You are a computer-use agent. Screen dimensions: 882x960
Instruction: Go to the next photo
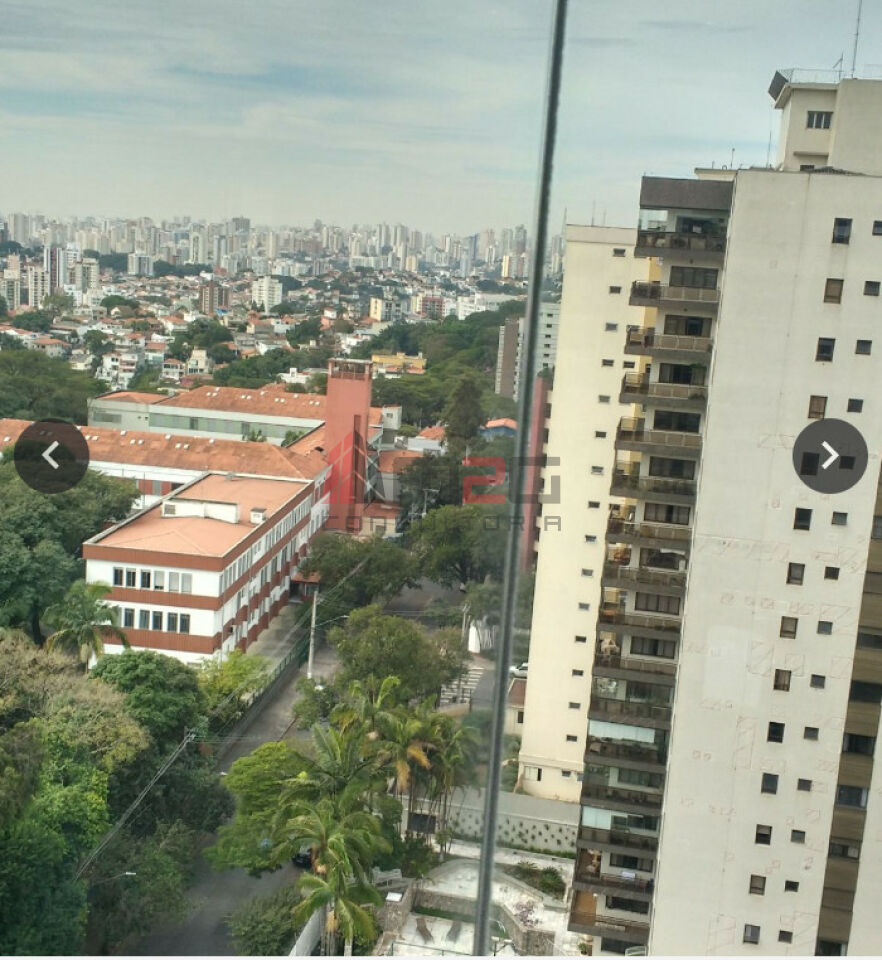pyautogui.click(x=829, y=456)
